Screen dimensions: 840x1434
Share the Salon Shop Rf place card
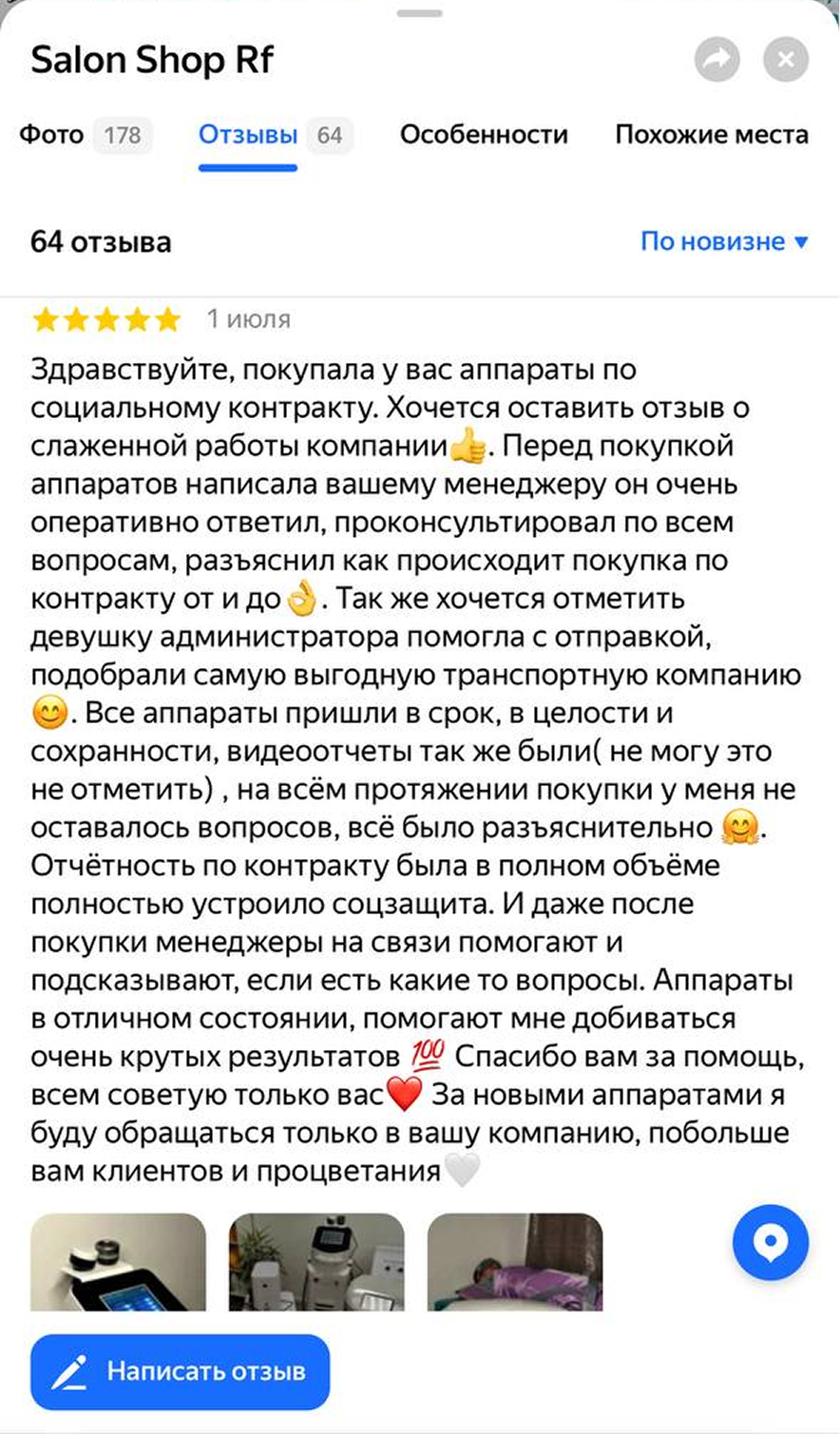point(716,60)
